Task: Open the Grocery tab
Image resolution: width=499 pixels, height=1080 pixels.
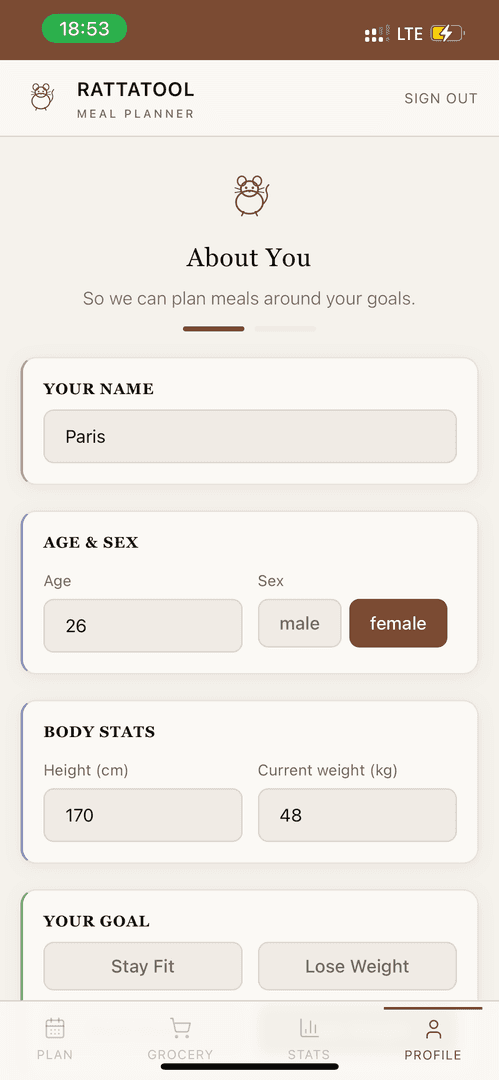Action: click(x=181, y=1039)
